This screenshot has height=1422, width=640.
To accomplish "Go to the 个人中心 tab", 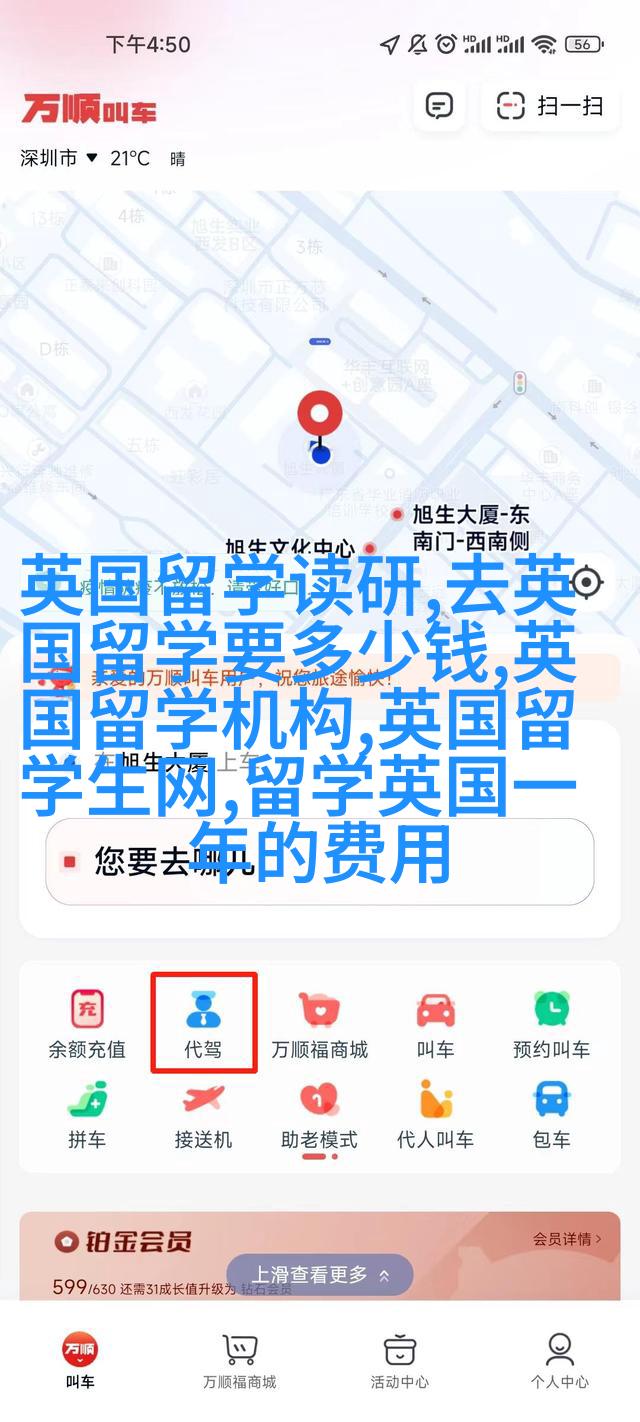I will click(560, 1361).
